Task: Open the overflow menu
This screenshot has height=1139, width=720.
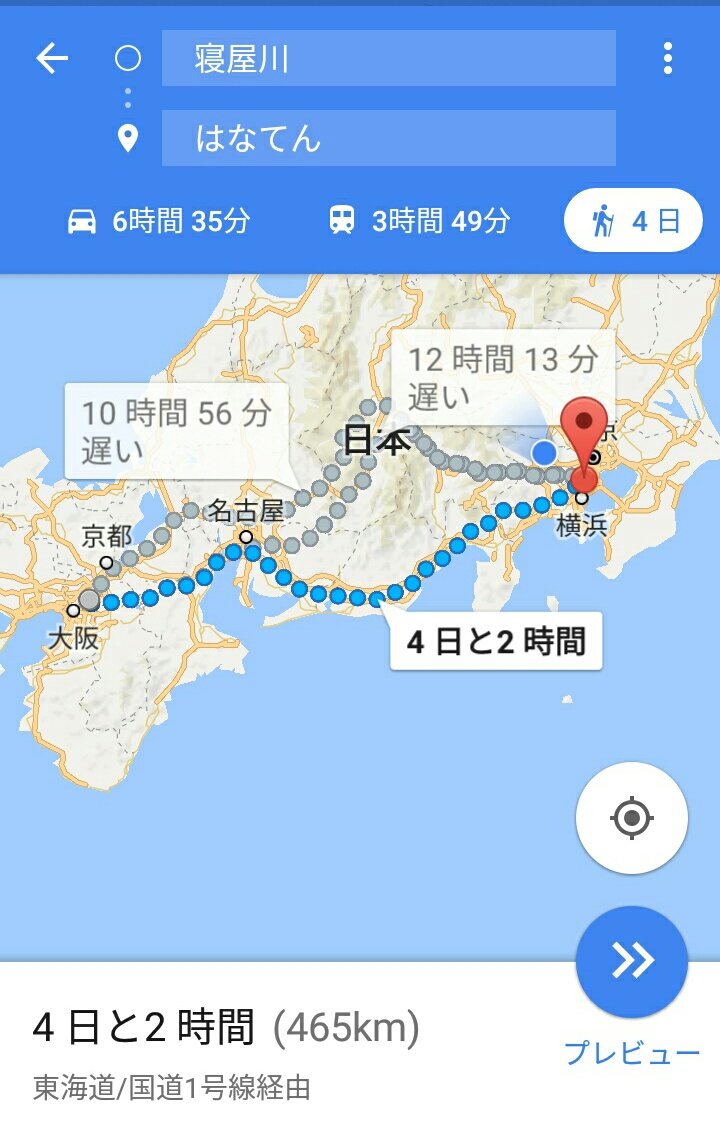Action: pyautogui.click(x=668, y=58)
